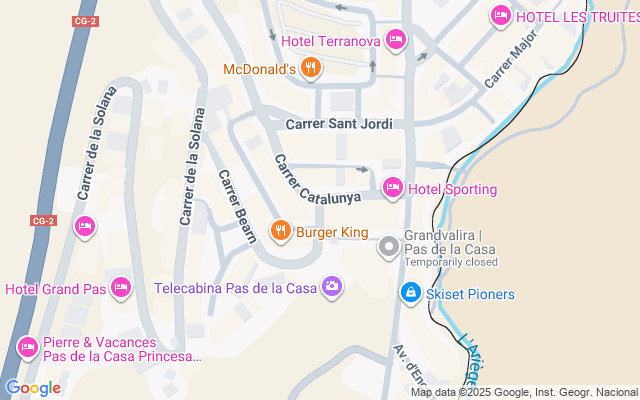The height and width of the screenshot is (400, 640).
Task: Open the Burger King restaurant marker
Action: pos(280,232)
